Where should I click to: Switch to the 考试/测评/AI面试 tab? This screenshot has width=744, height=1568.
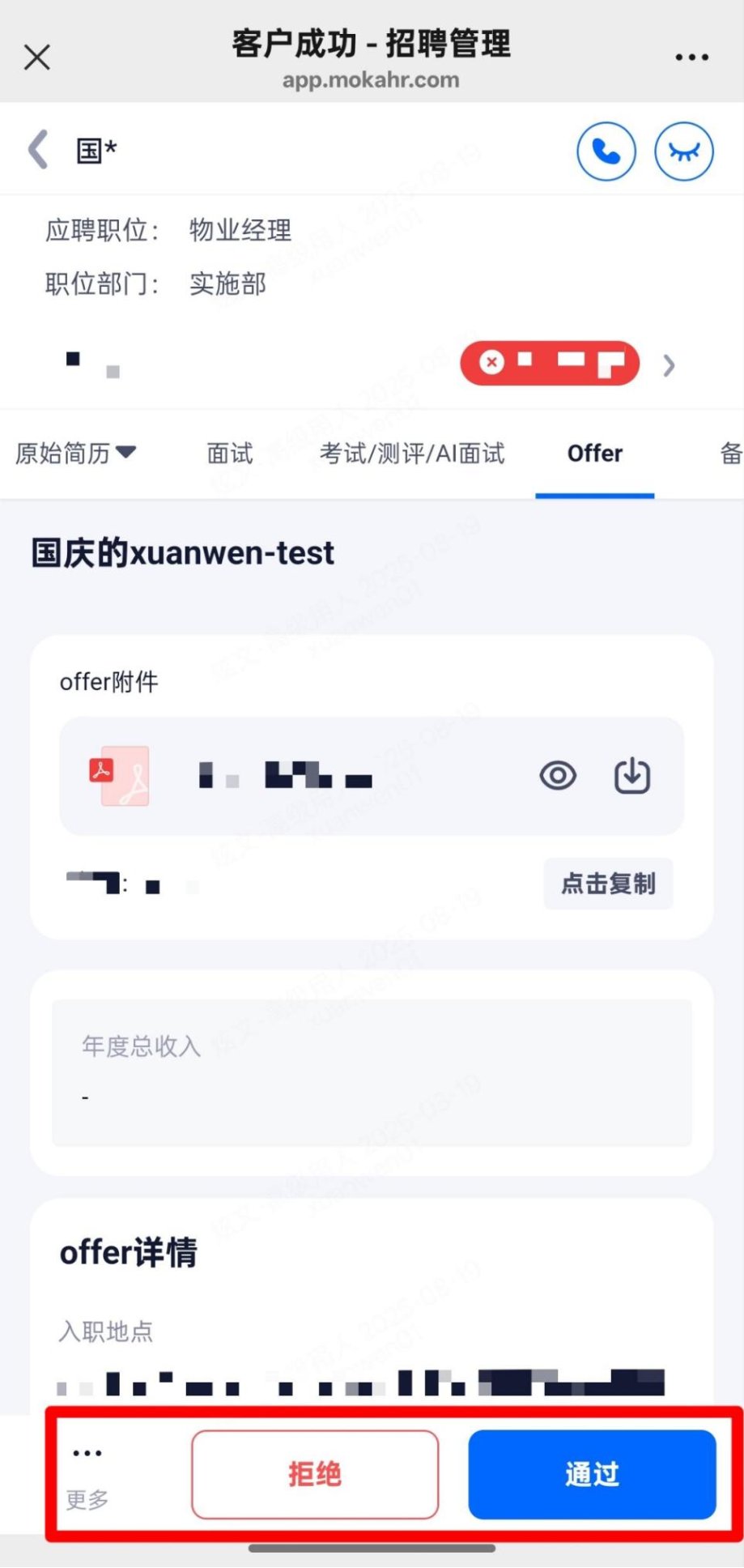pyautogui.click(x=412, y=453)
